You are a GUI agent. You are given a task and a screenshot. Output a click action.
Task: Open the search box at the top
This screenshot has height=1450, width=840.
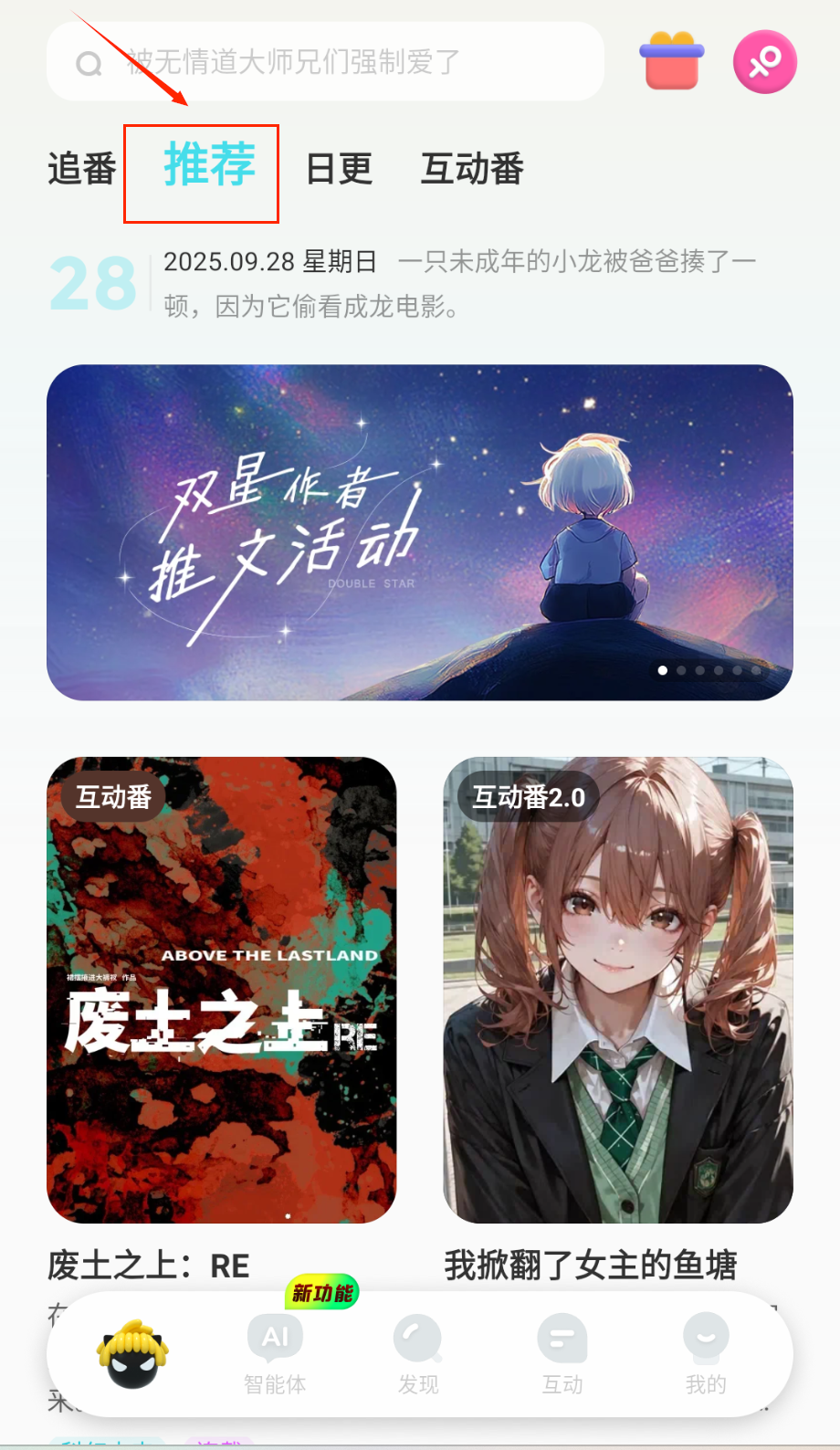(x=324, y=62)
